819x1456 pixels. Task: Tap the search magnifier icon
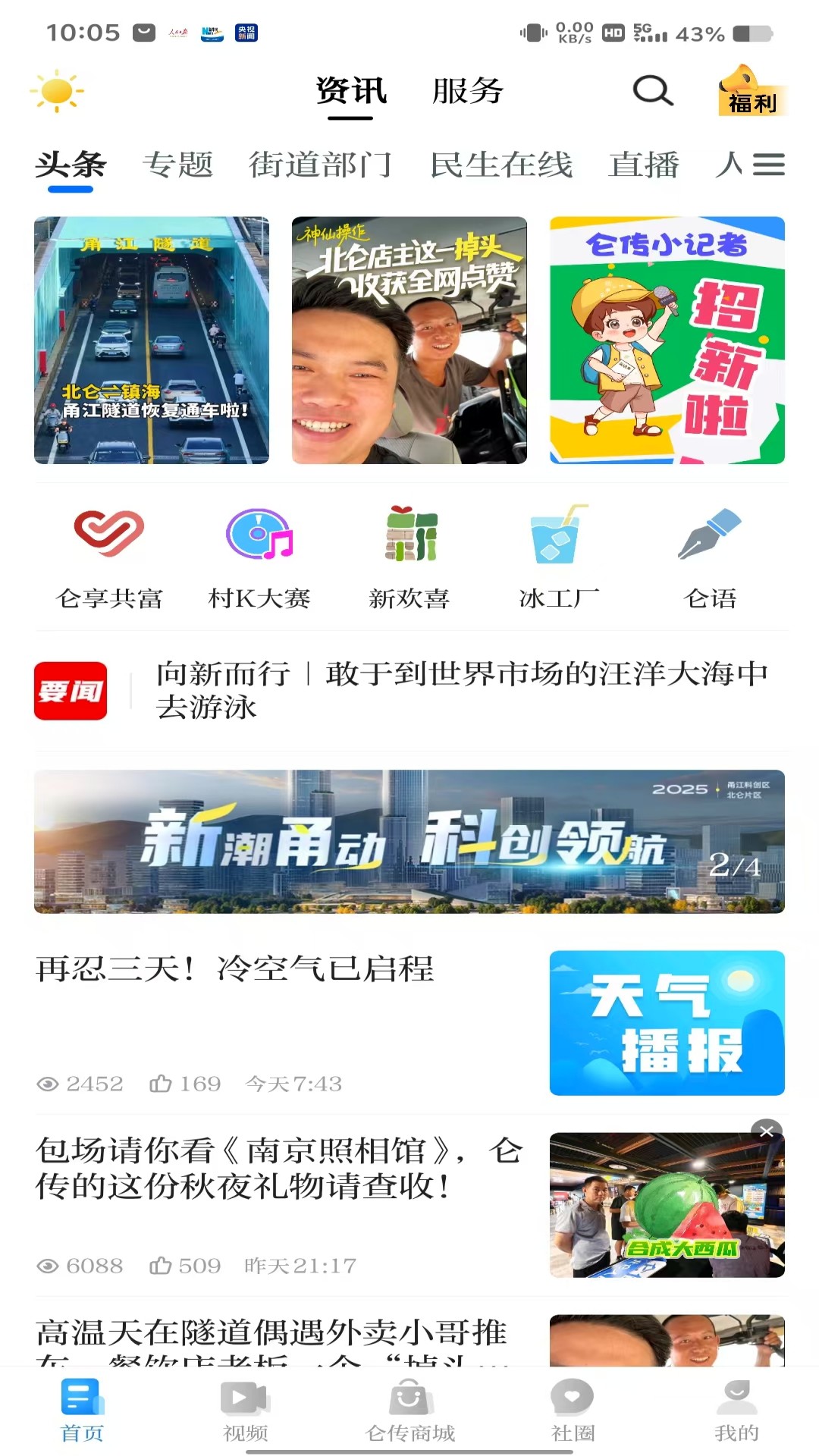(651, 91)
